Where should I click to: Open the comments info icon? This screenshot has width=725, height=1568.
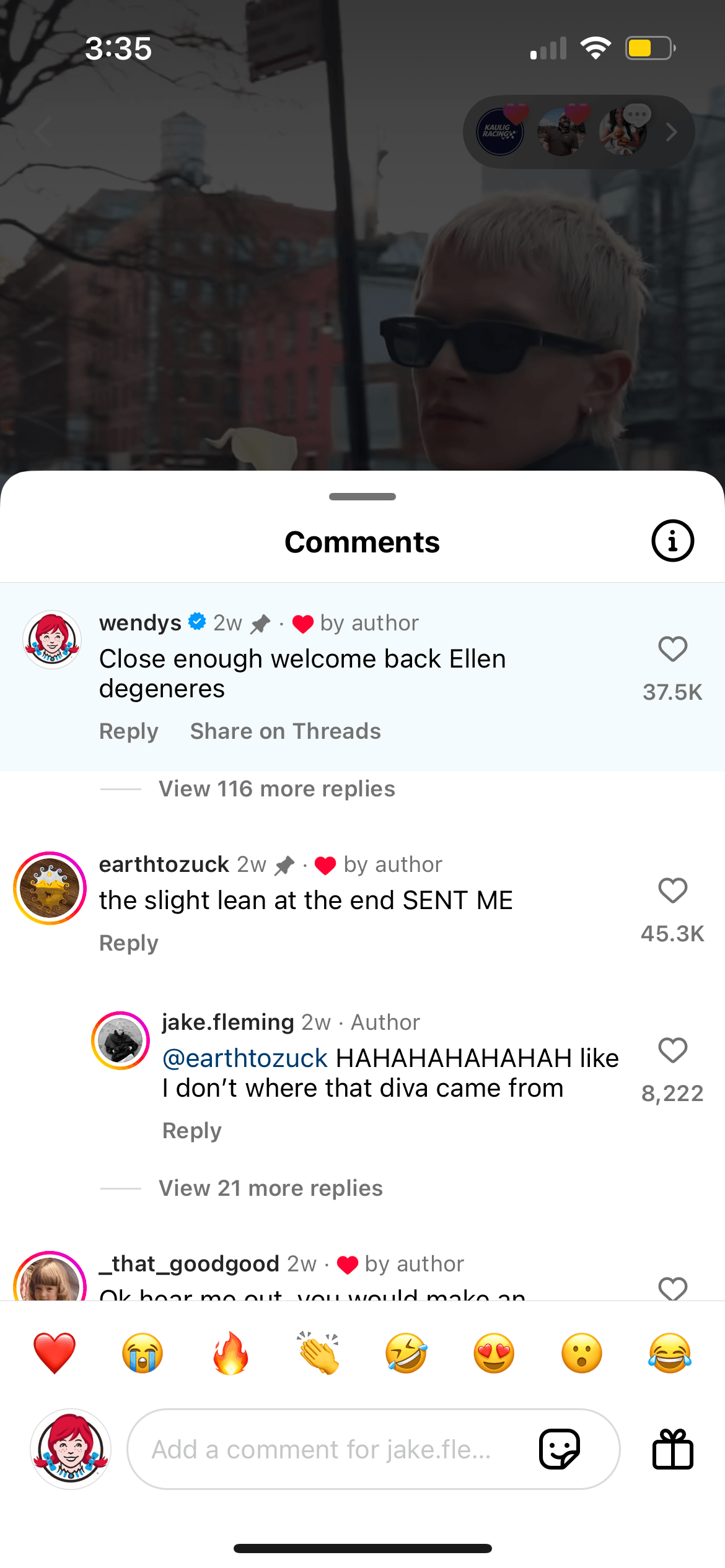[672, 541]
